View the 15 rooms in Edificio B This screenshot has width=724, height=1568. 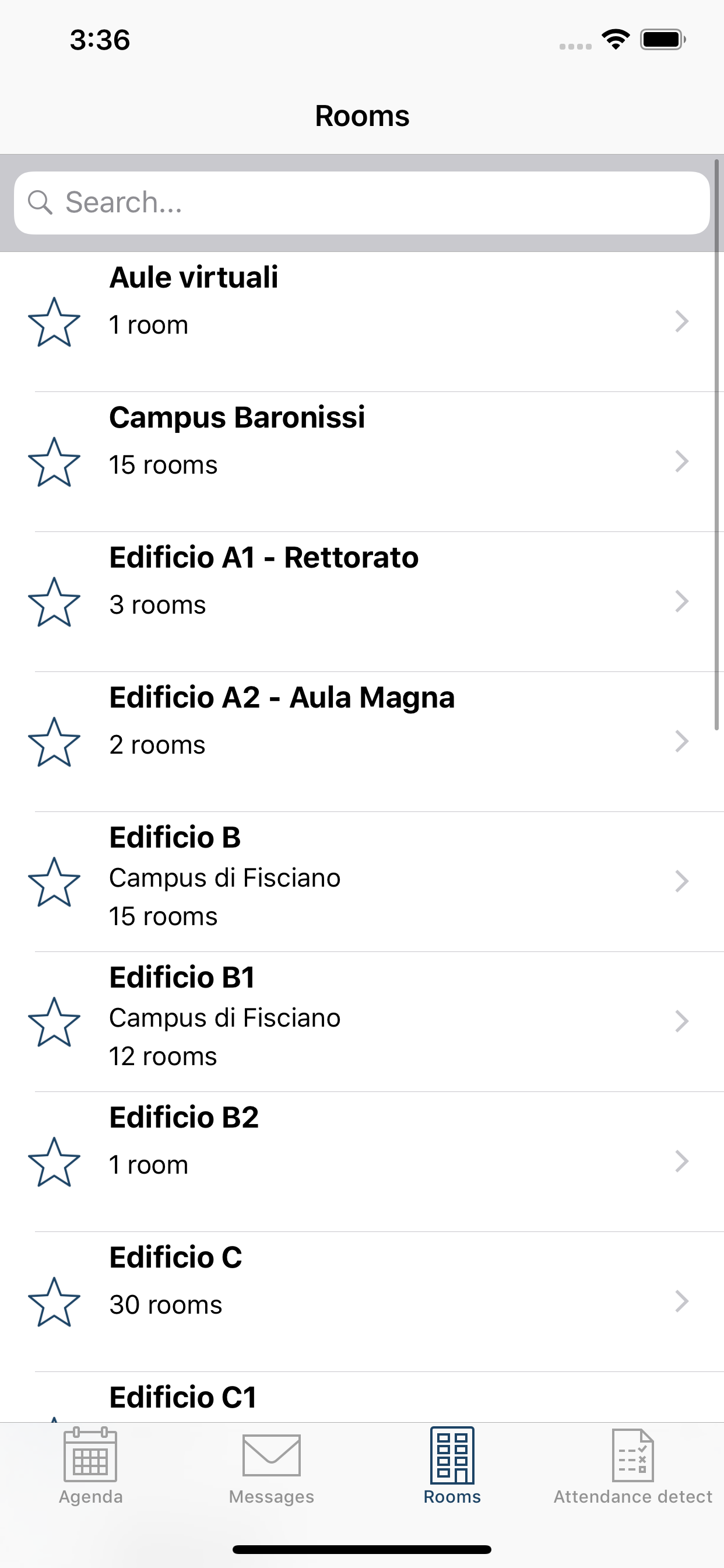pyautogui.click(x=362, y=882)
